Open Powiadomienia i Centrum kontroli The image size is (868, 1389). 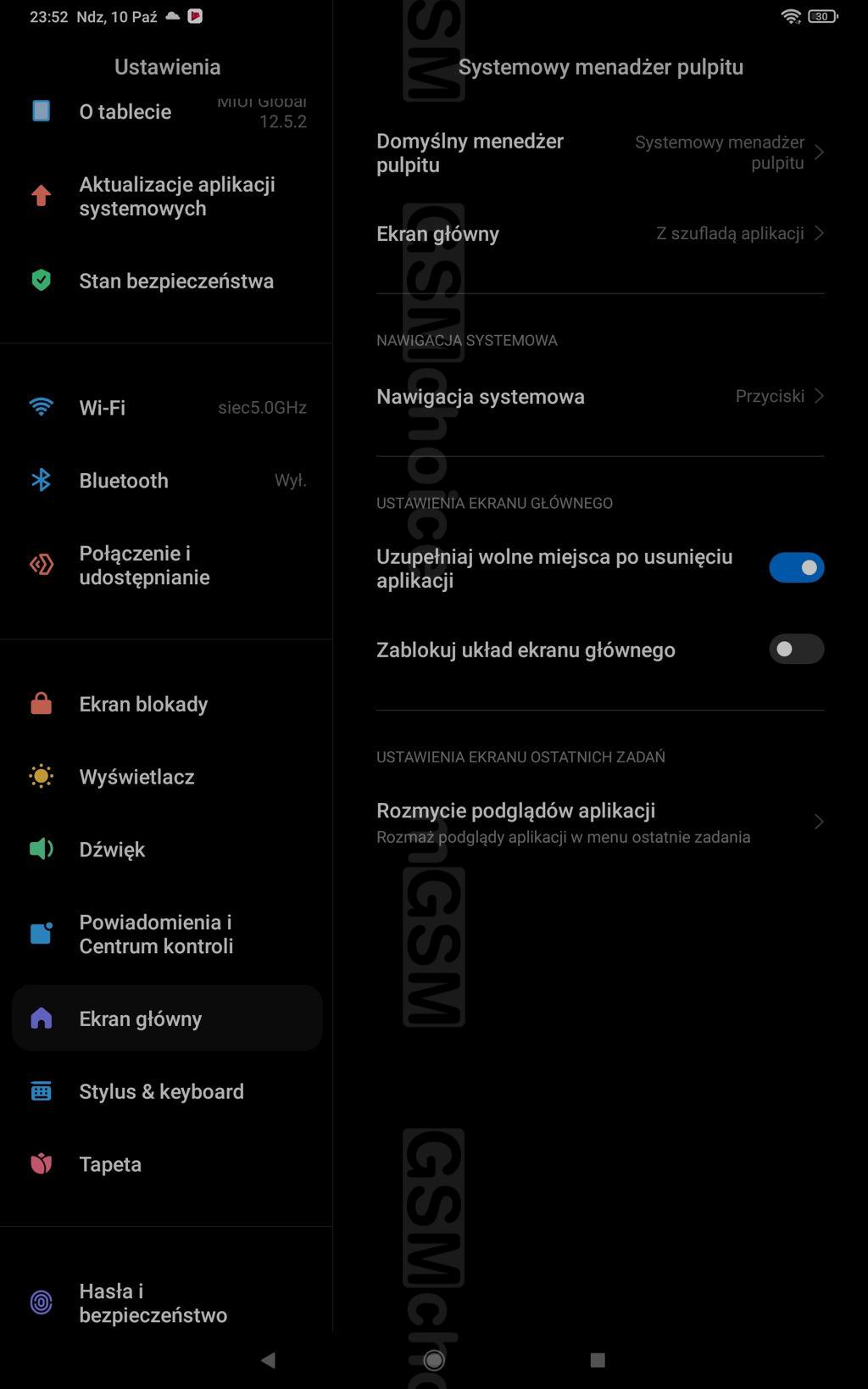(x=166, y=934)
